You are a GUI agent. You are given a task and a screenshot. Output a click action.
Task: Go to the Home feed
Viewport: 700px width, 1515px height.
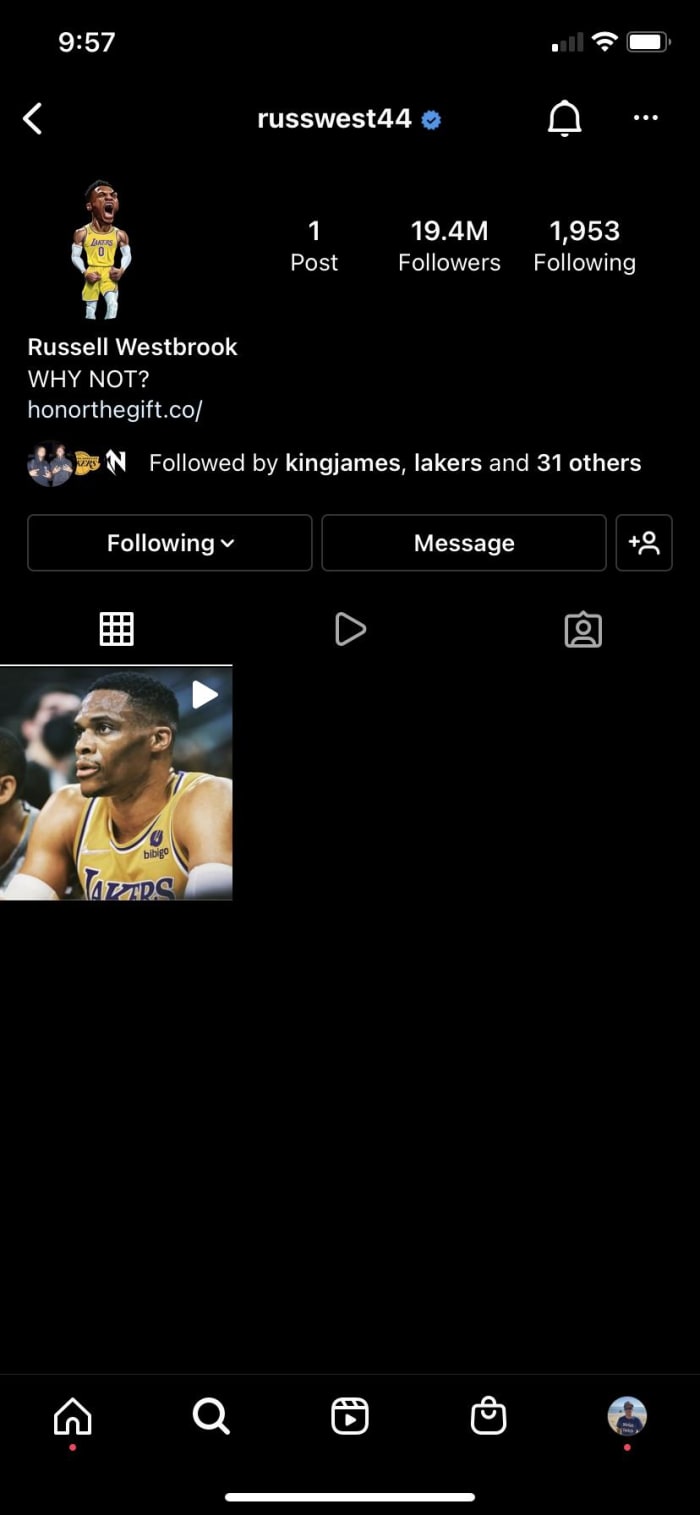[x=72, y=1416]
